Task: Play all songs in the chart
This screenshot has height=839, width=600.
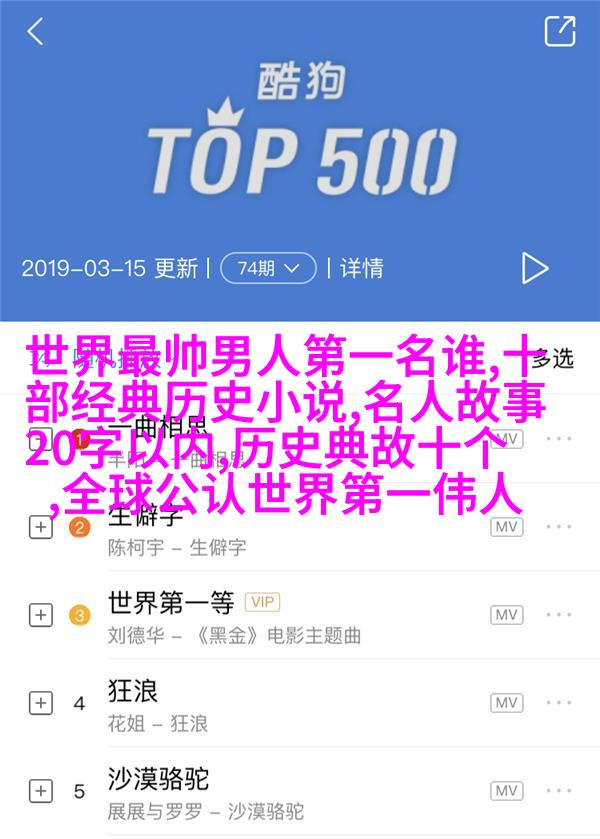Action: click(x=535, y=267)
